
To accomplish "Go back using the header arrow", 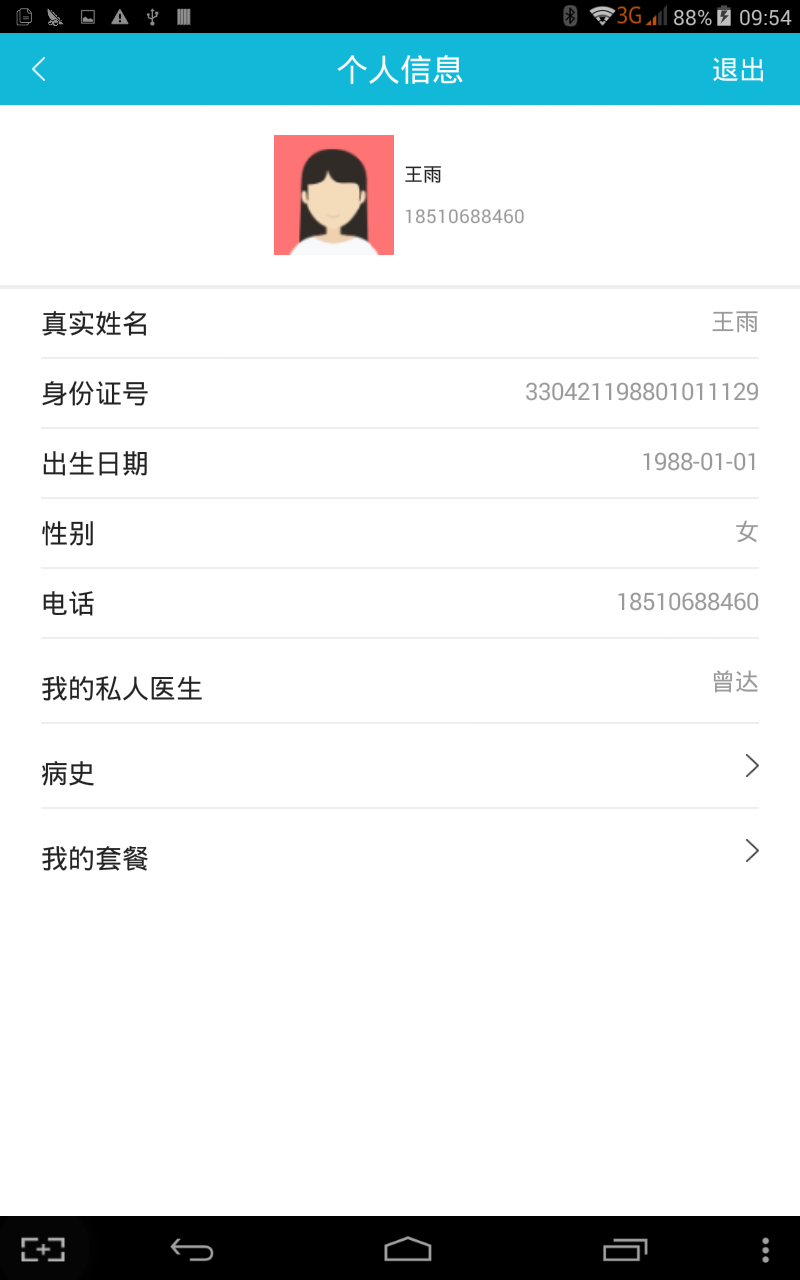I will pyautogui.click(x=39, y=69).
